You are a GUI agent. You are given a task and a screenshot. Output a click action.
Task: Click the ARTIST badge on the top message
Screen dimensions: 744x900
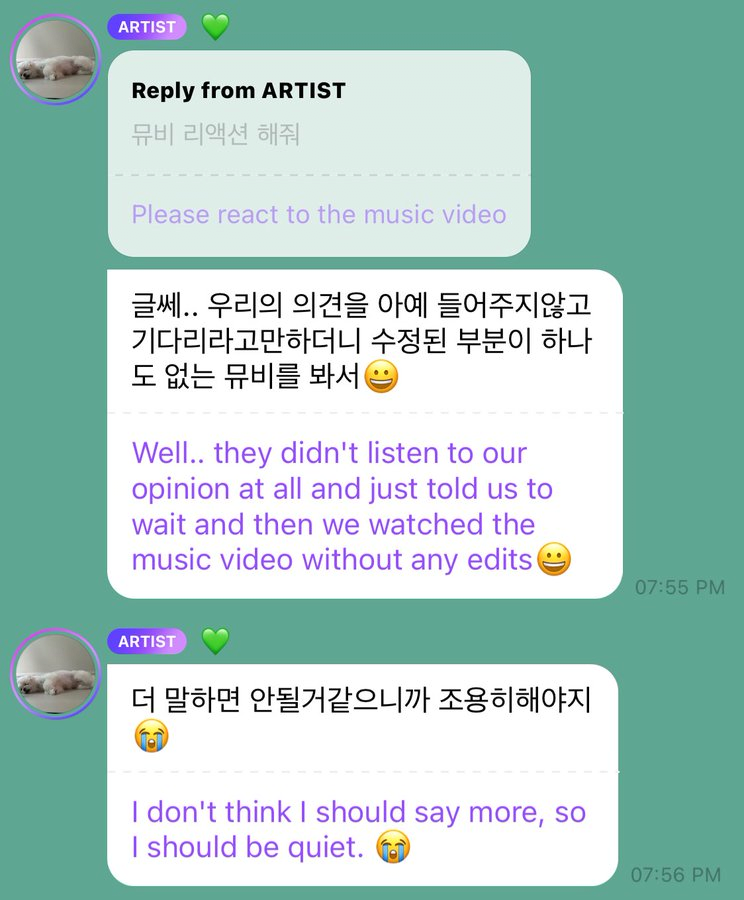pos(146,27)
